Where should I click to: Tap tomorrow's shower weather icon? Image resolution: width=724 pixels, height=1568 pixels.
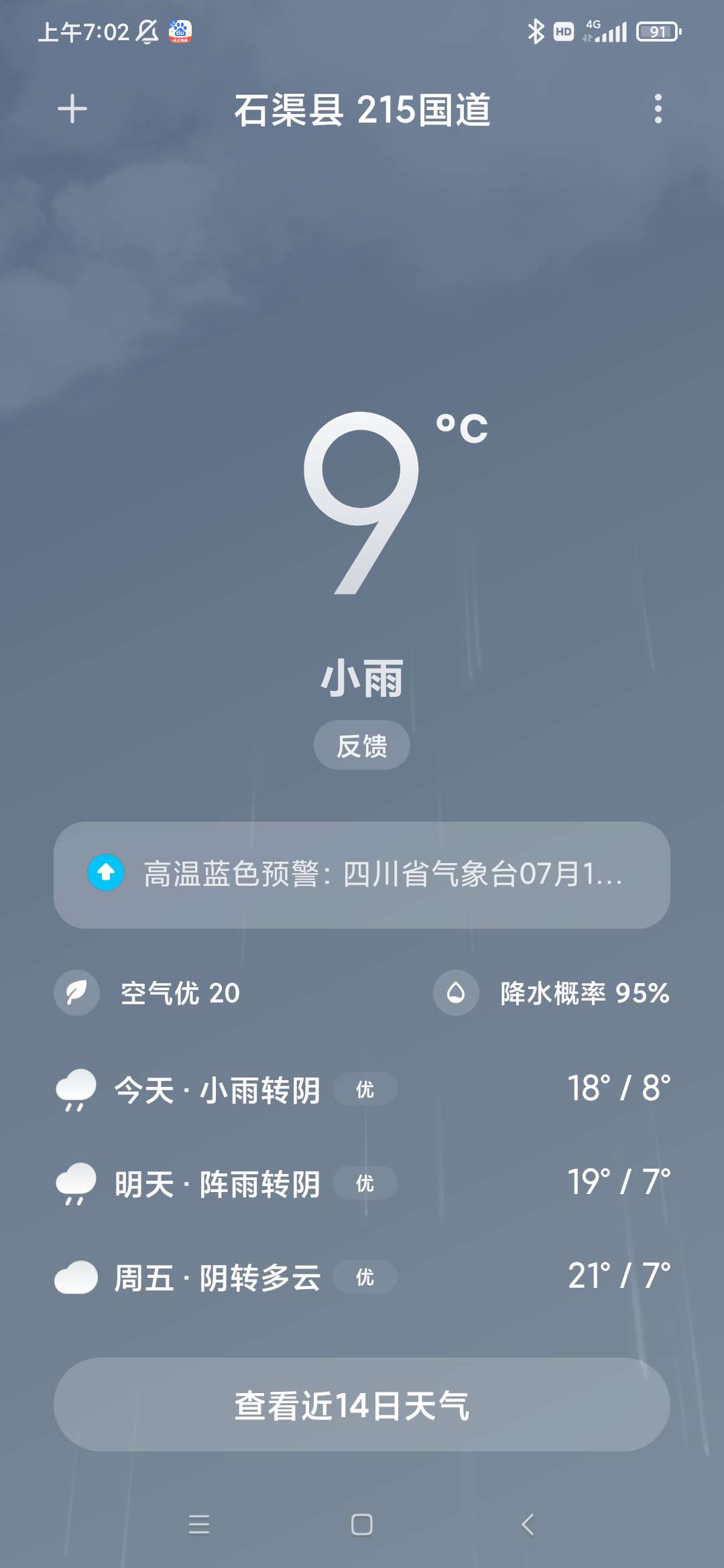(76, 1183)
